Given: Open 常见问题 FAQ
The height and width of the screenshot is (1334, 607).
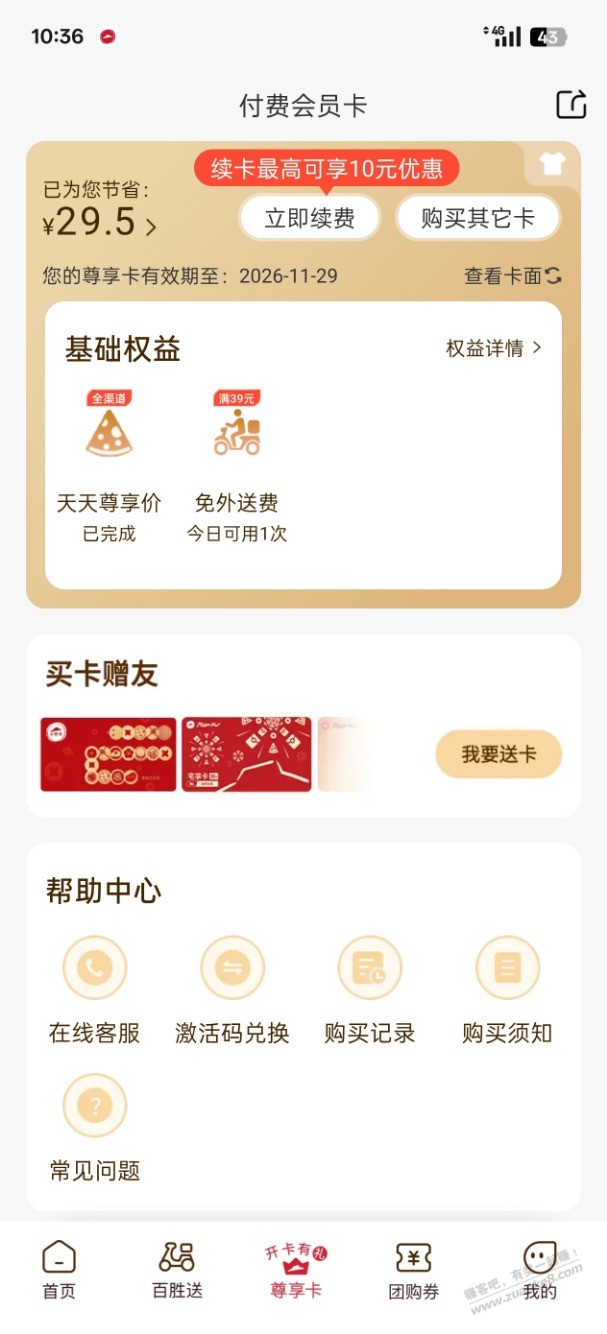Looking at the screenshot, I should tap(95, 1127).
